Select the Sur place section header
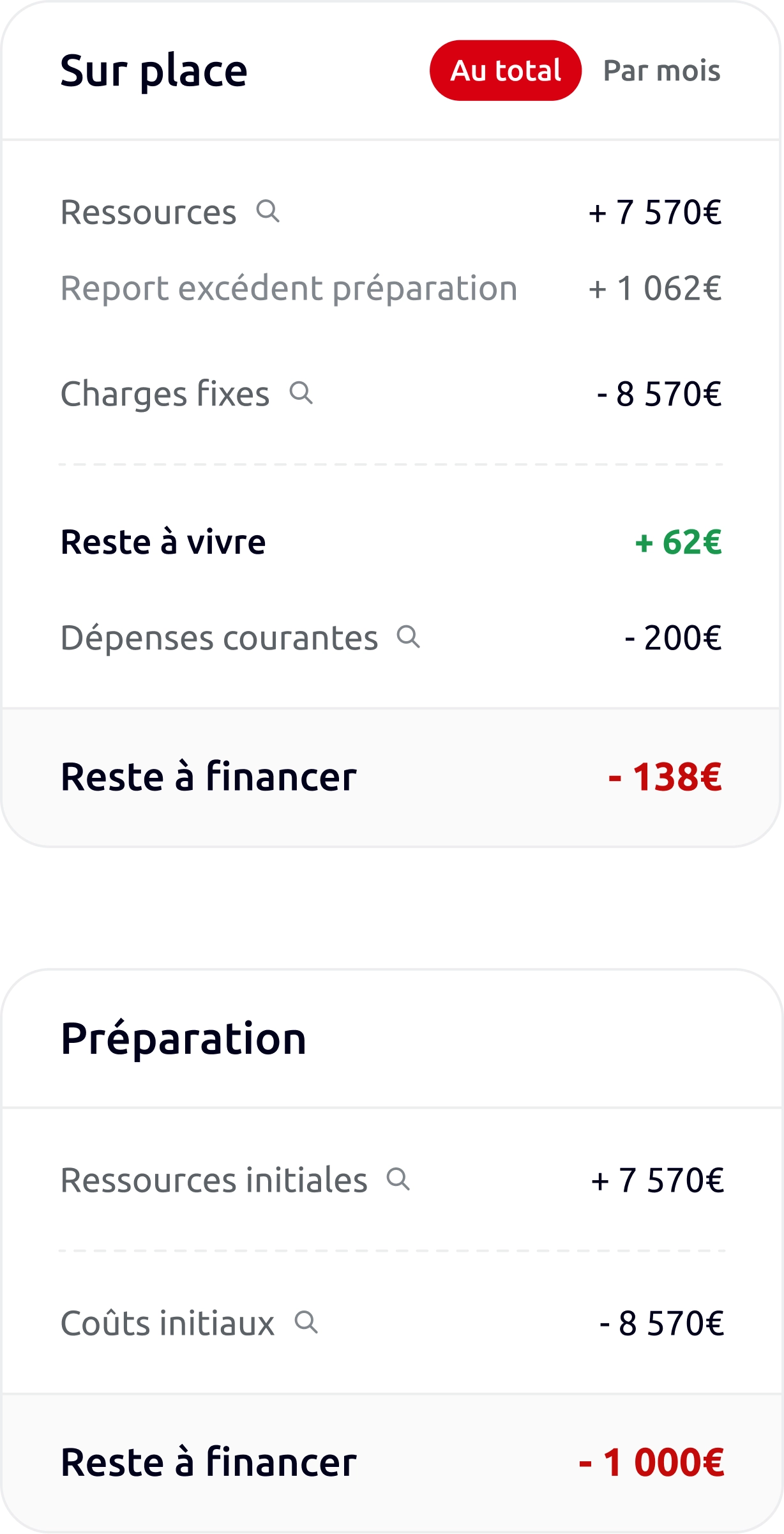This screenshot has width=784, height=1534. (x=153, y=71)
